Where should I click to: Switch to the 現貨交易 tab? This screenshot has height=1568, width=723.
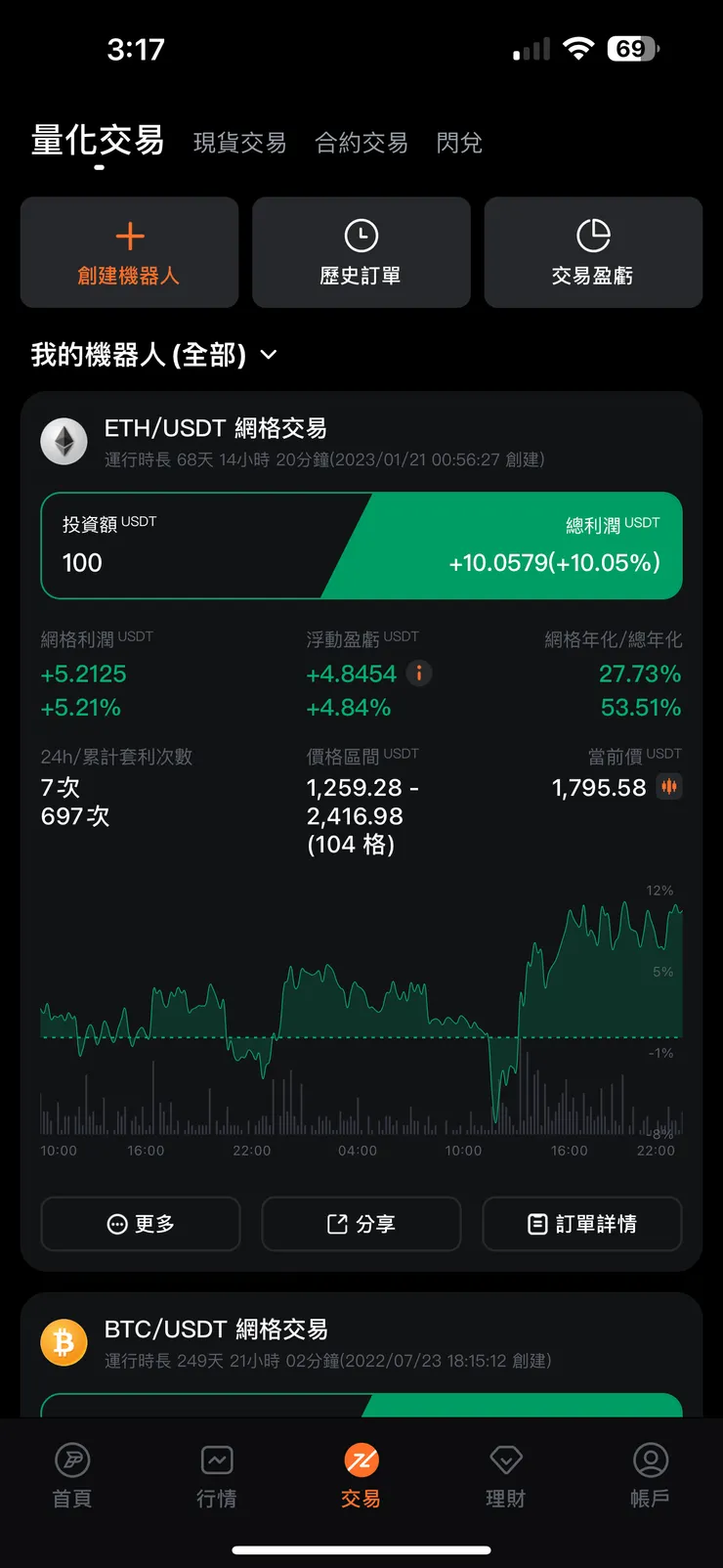[x=239, y=143]
